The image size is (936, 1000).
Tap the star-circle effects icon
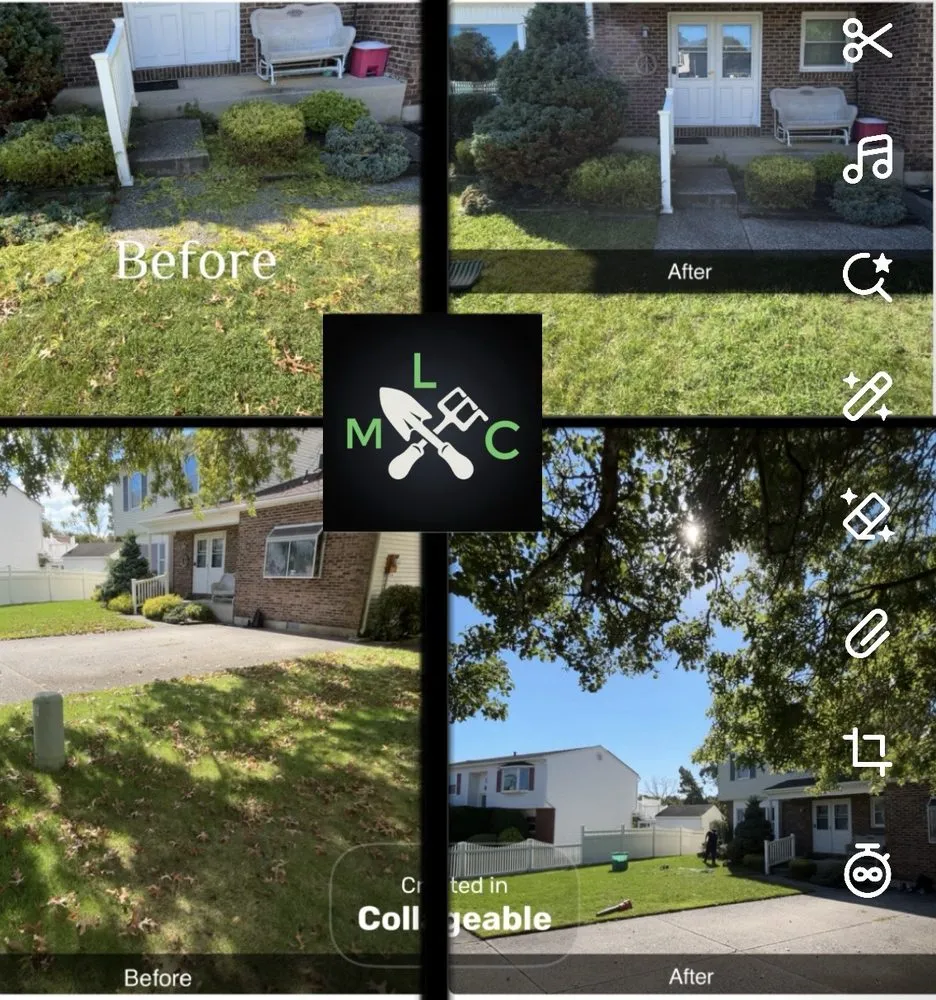(869, 278)
